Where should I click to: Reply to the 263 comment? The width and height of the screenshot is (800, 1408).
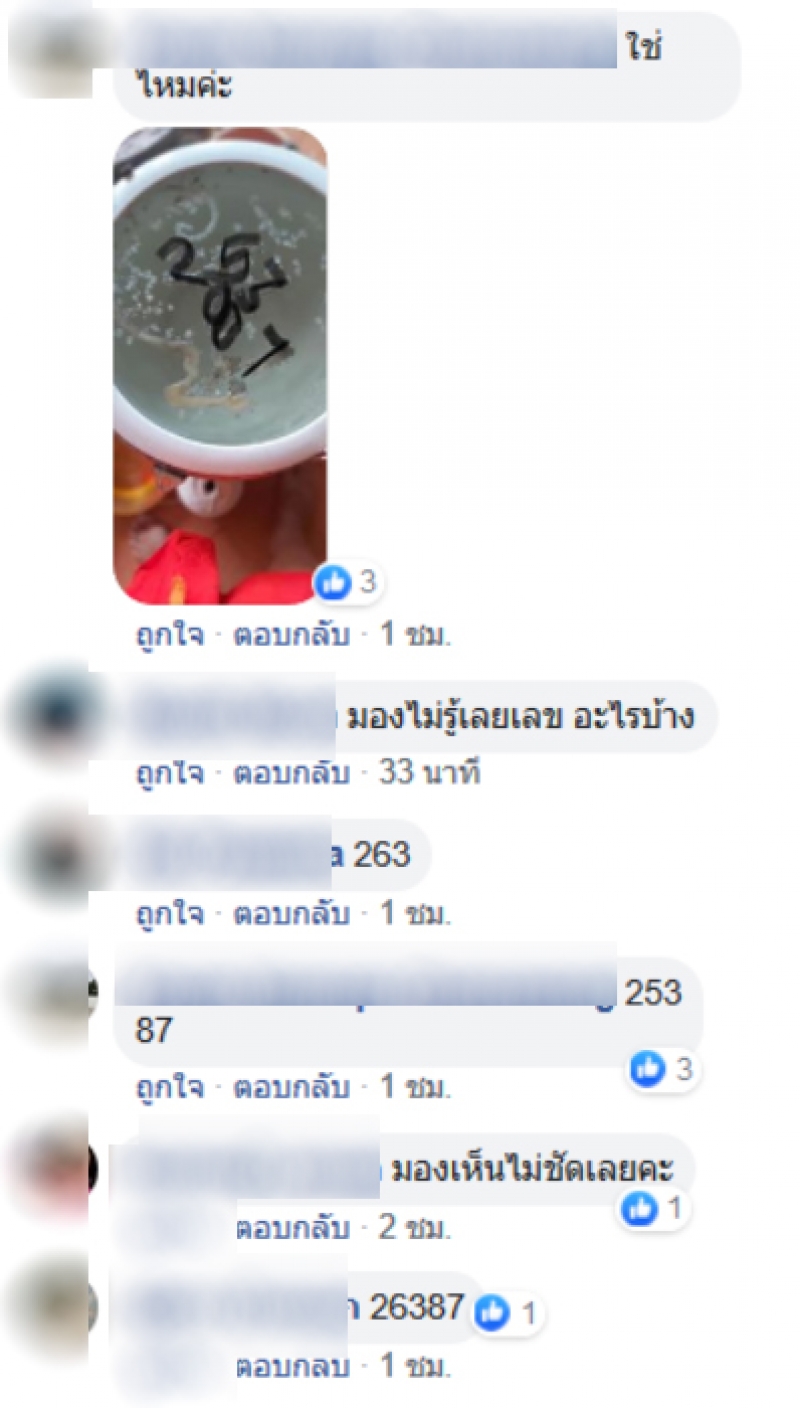[x=291, y=912]
